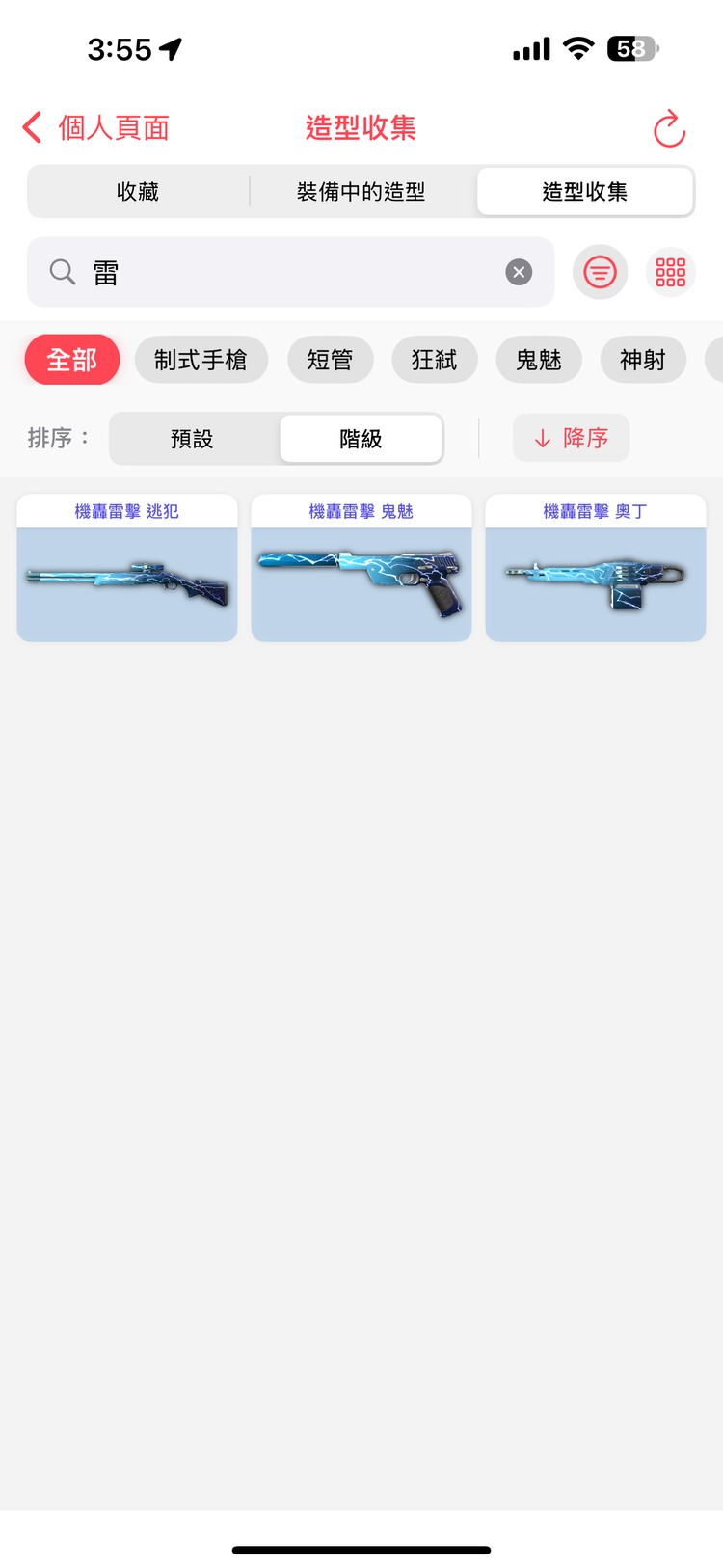Select the 階級 sorting option

point(361,438)
